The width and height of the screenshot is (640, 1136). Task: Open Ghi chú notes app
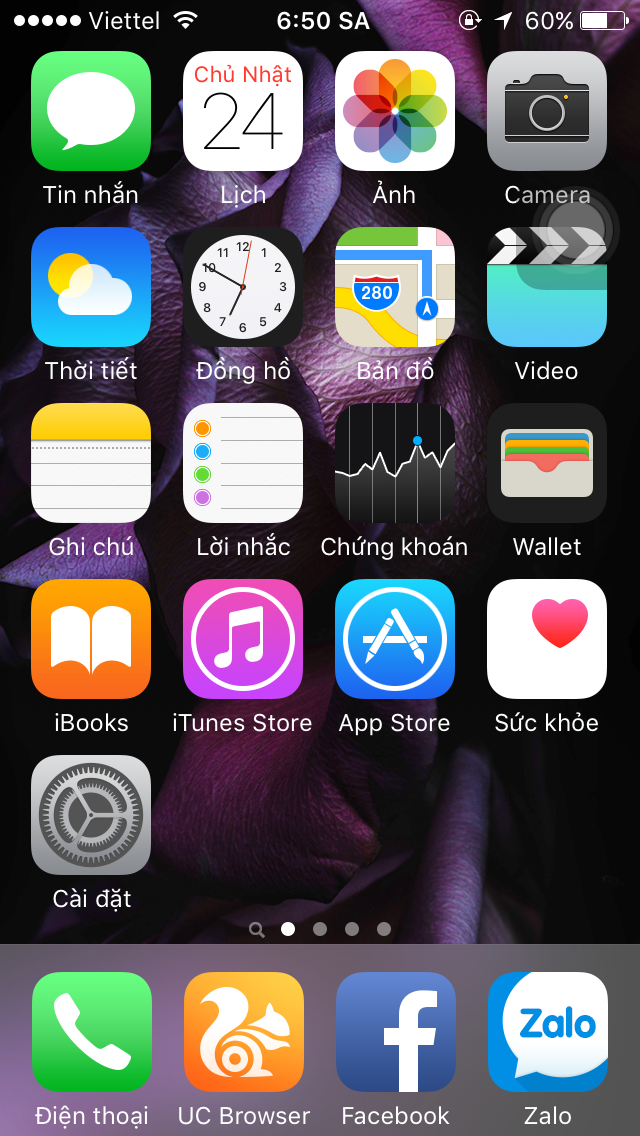[91, 463]
